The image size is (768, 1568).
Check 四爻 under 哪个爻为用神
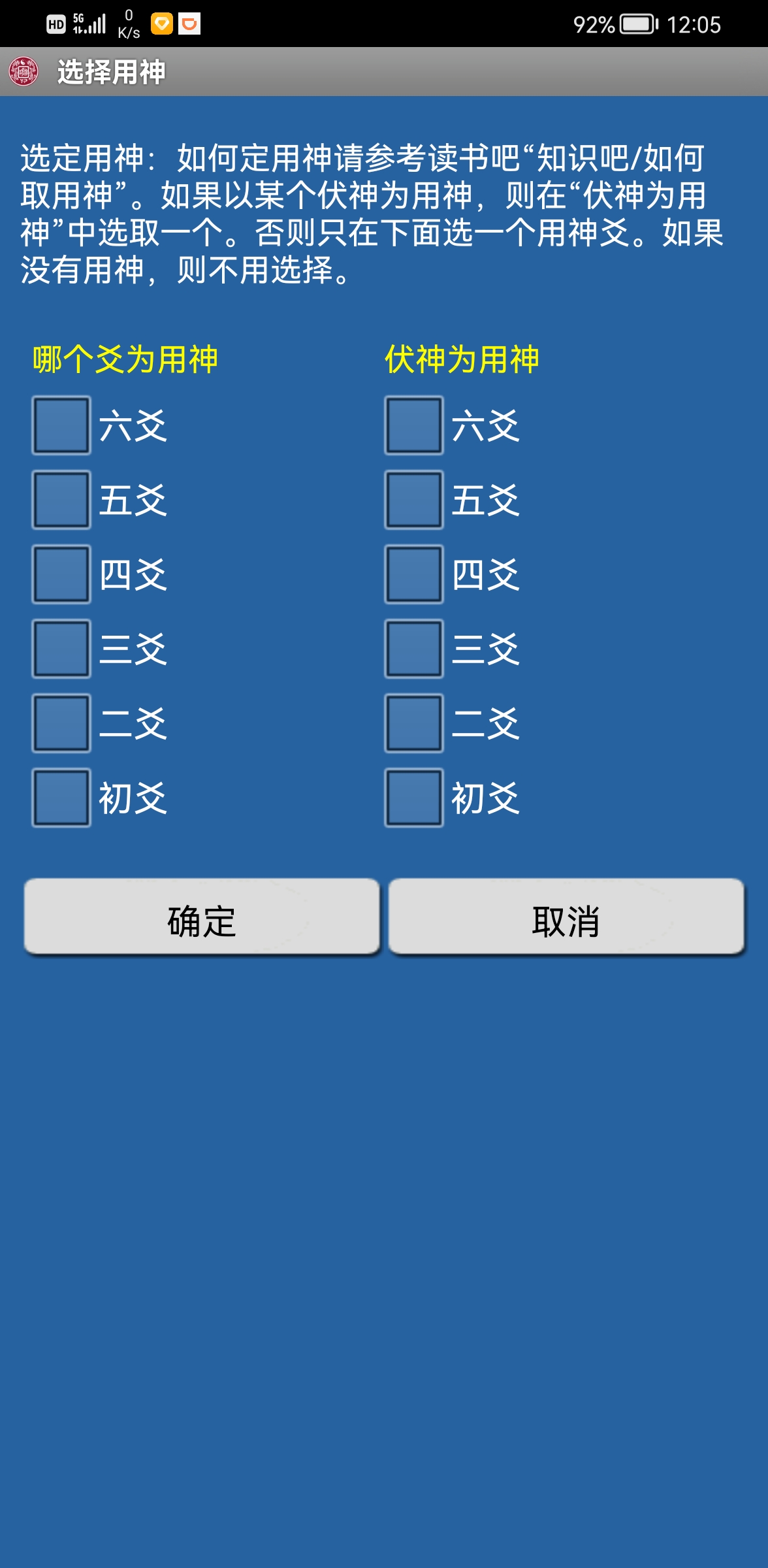[61, 574]
